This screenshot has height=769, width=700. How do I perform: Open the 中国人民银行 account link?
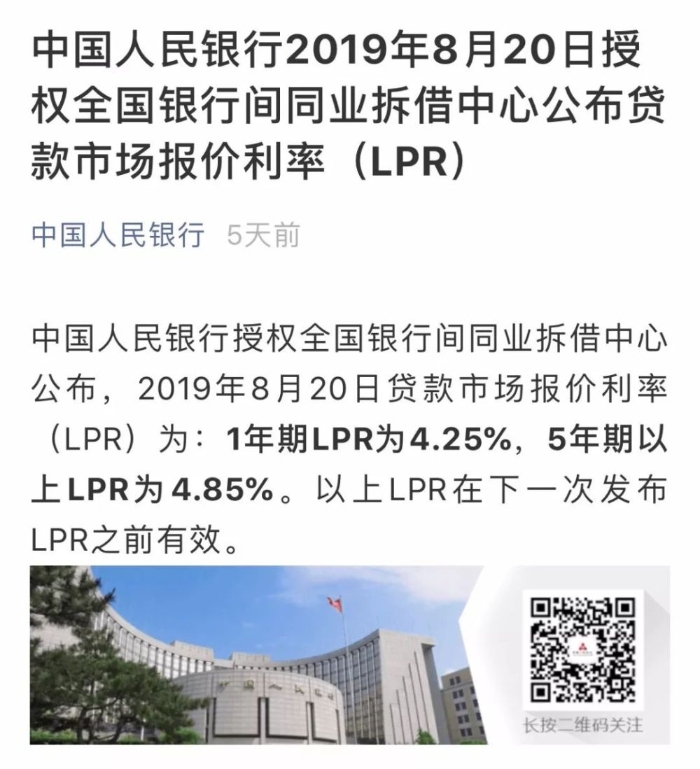pyautogui.click(x=118, y=235)
